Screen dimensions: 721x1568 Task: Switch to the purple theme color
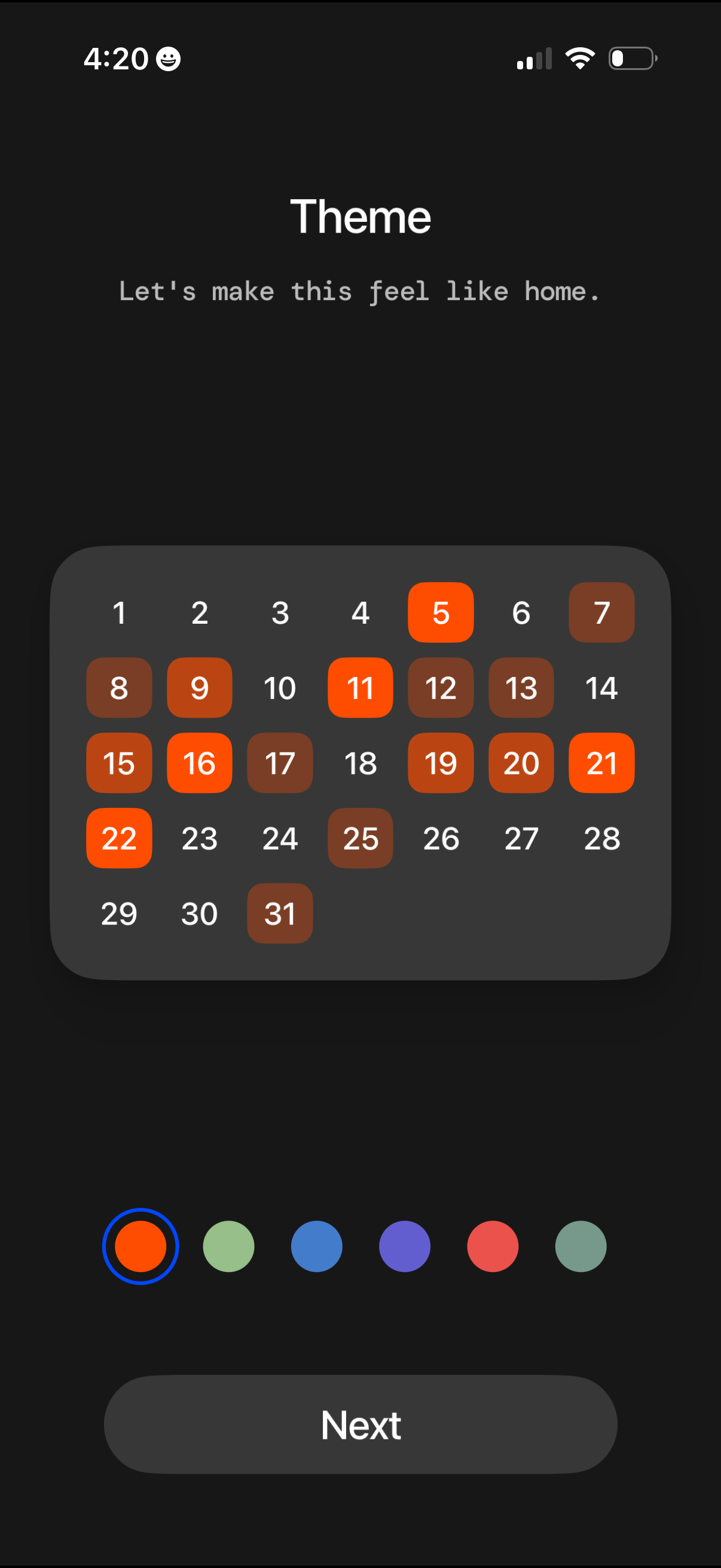(x=405, y=1246)
